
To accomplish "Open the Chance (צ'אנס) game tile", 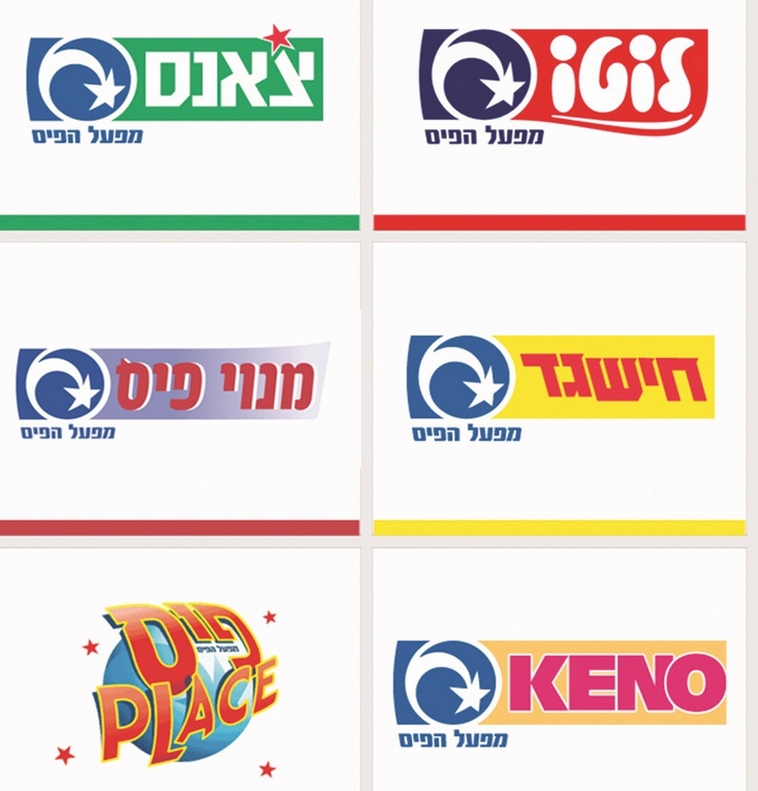I will (176, 91).
